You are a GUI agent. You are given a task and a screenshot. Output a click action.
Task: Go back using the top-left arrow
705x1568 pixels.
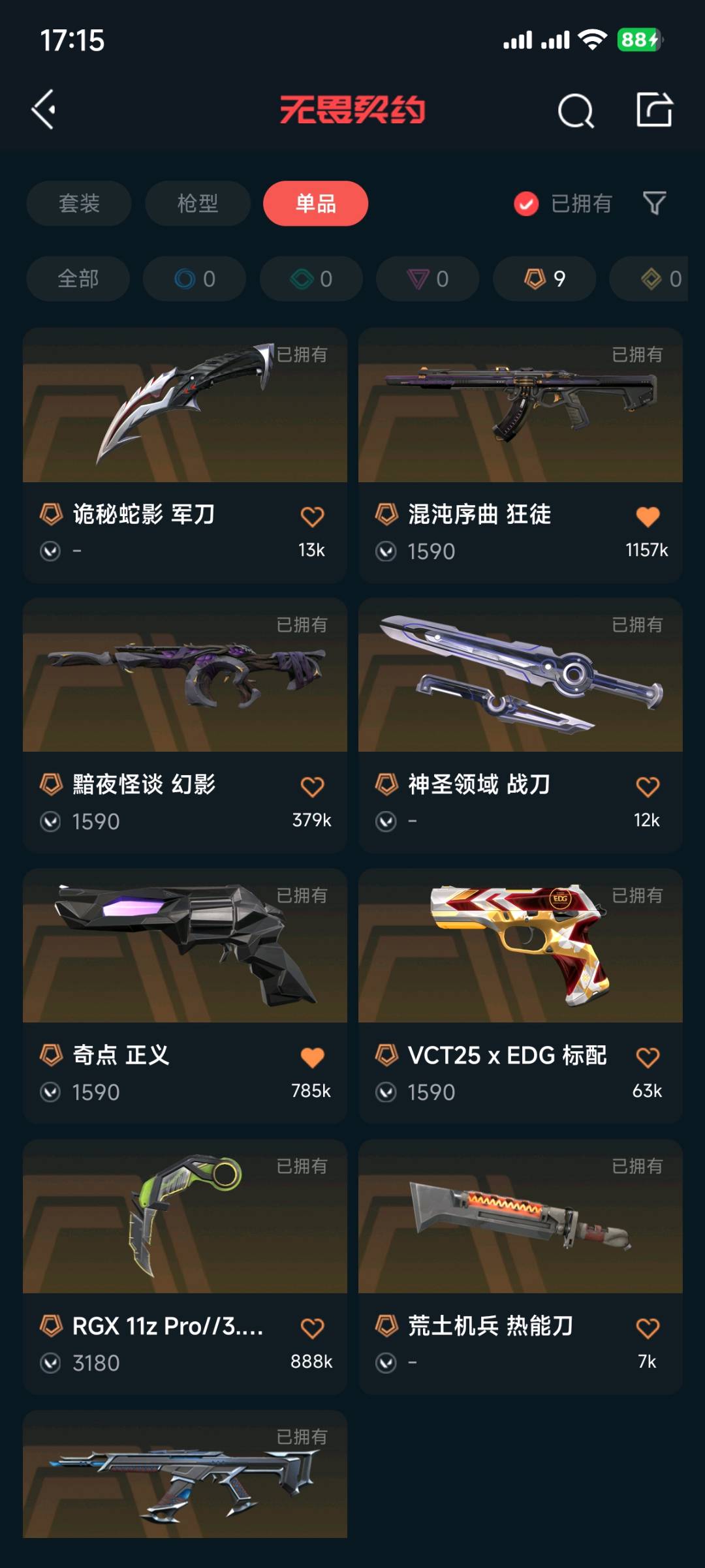(x=44, y=110)
